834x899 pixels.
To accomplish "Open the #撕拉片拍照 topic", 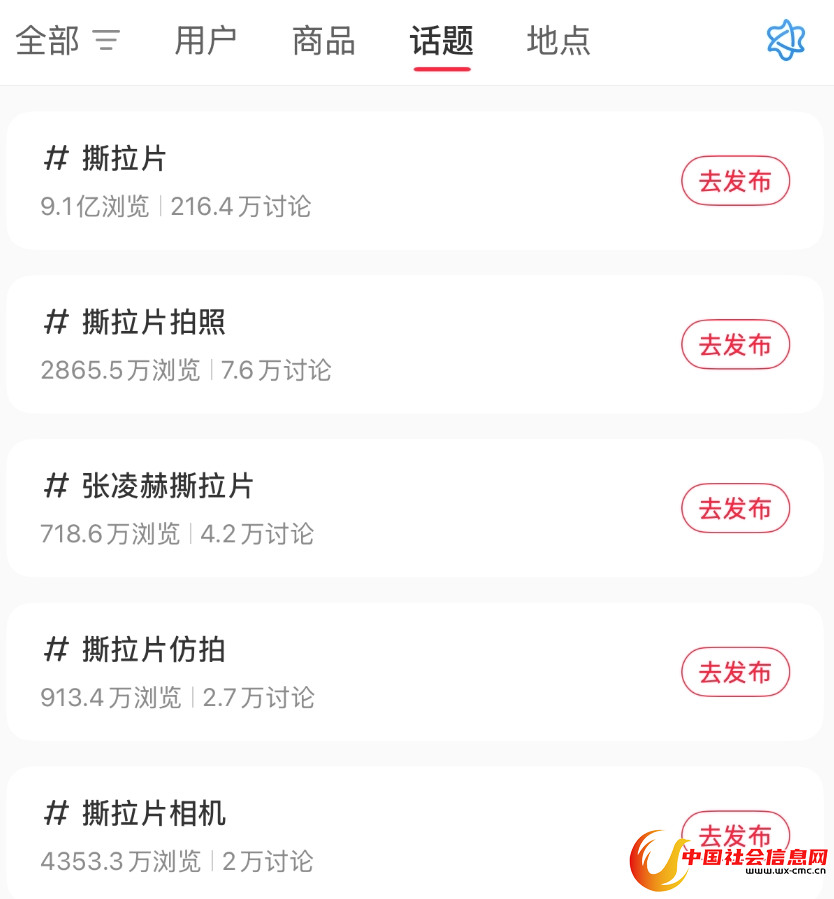I will click(300, 345).
